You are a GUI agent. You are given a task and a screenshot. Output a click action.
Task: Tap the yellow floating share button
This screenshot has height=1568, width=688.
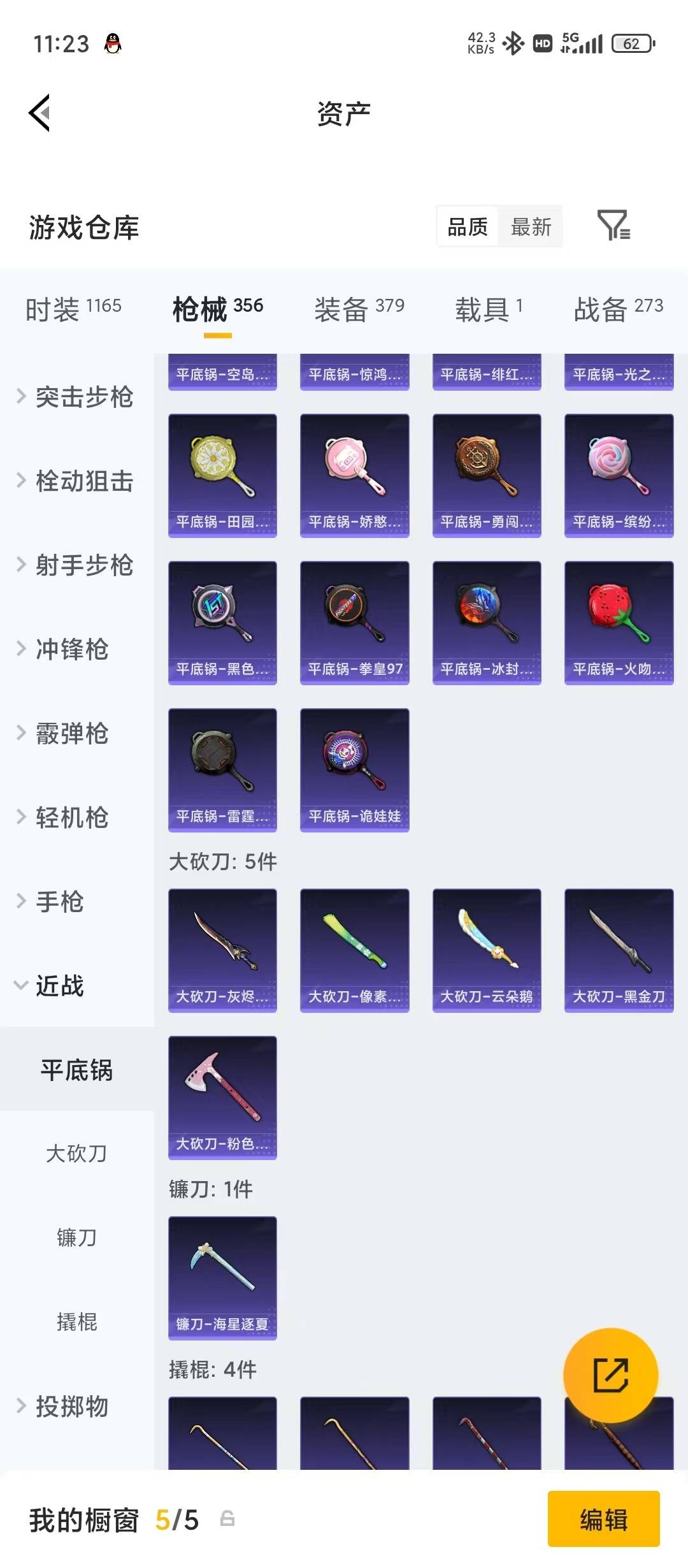click(610, 1375)
